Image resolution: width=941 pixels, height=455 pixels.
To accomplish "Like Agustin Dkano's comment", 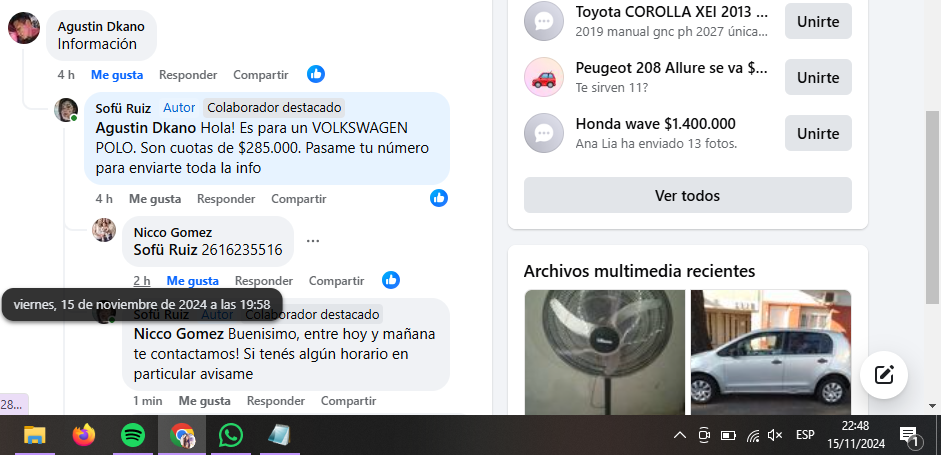I will [x=116, y=75].
